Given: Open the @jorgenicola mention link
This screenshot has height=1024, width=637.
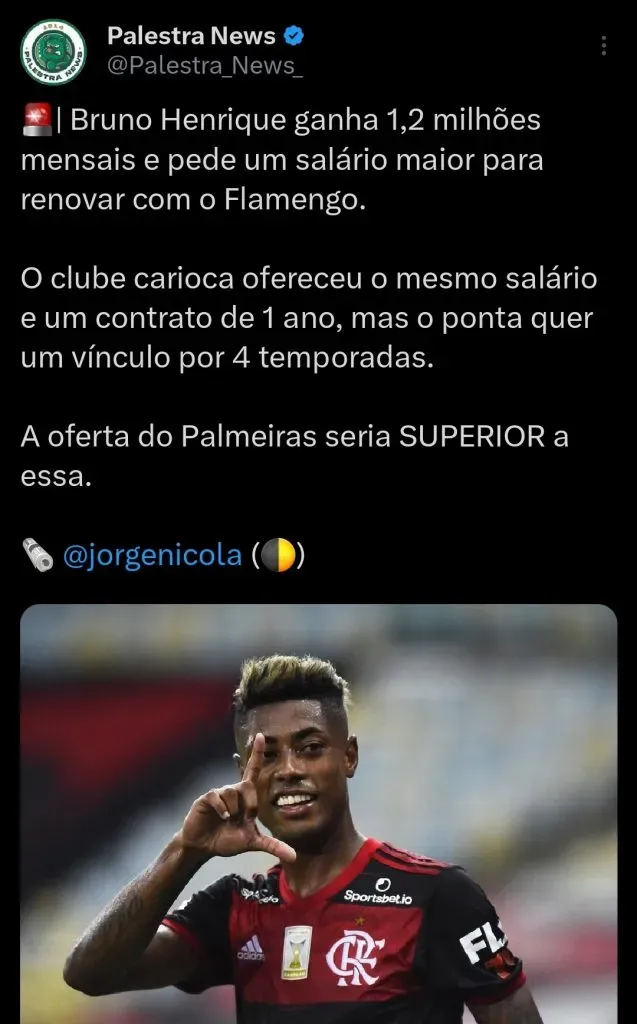Looking at the screenshot, I should (x=152, y=556).
